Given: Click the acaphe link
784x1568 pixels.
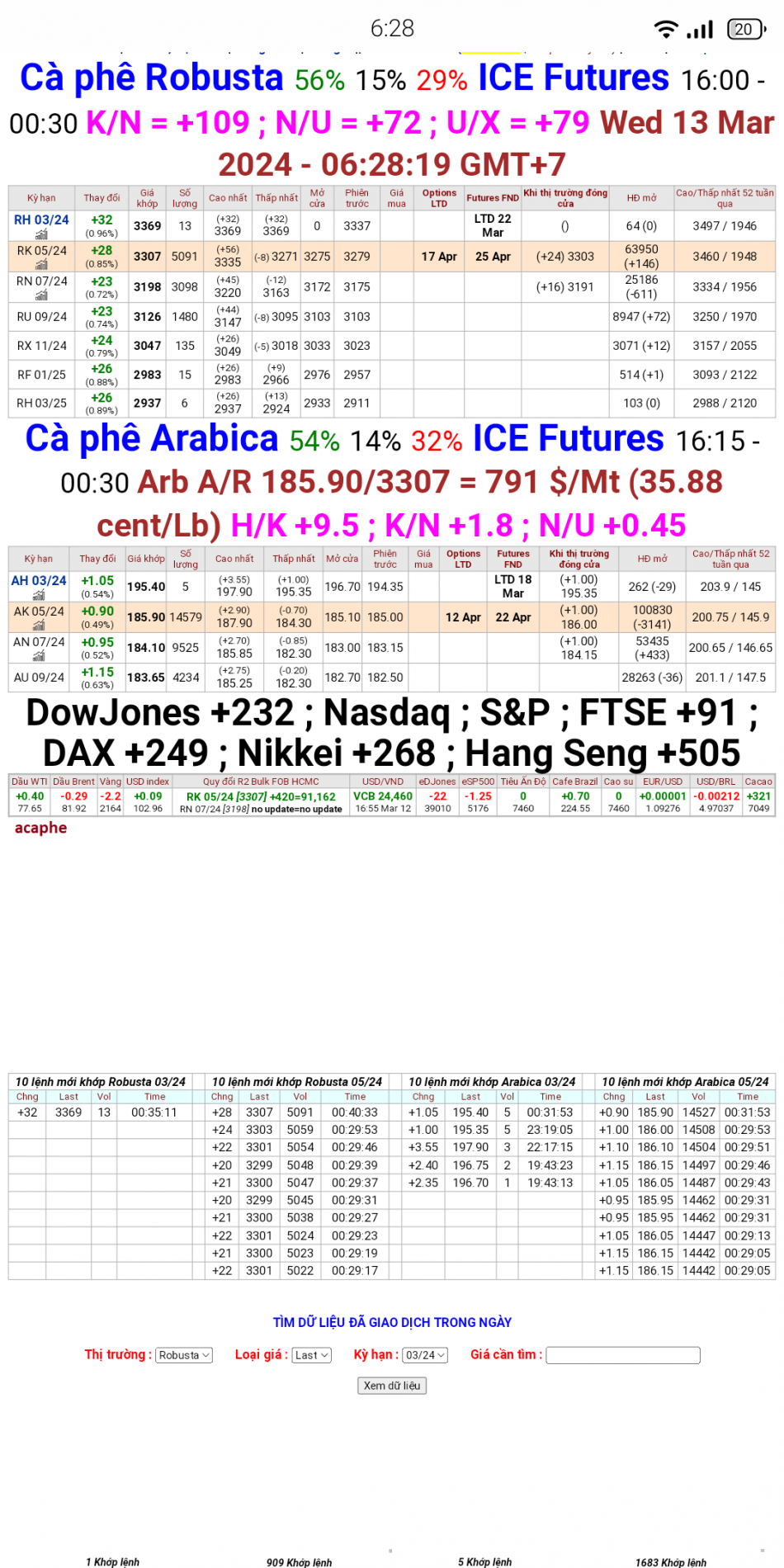Looking at the screenshot, I should 40,828.
